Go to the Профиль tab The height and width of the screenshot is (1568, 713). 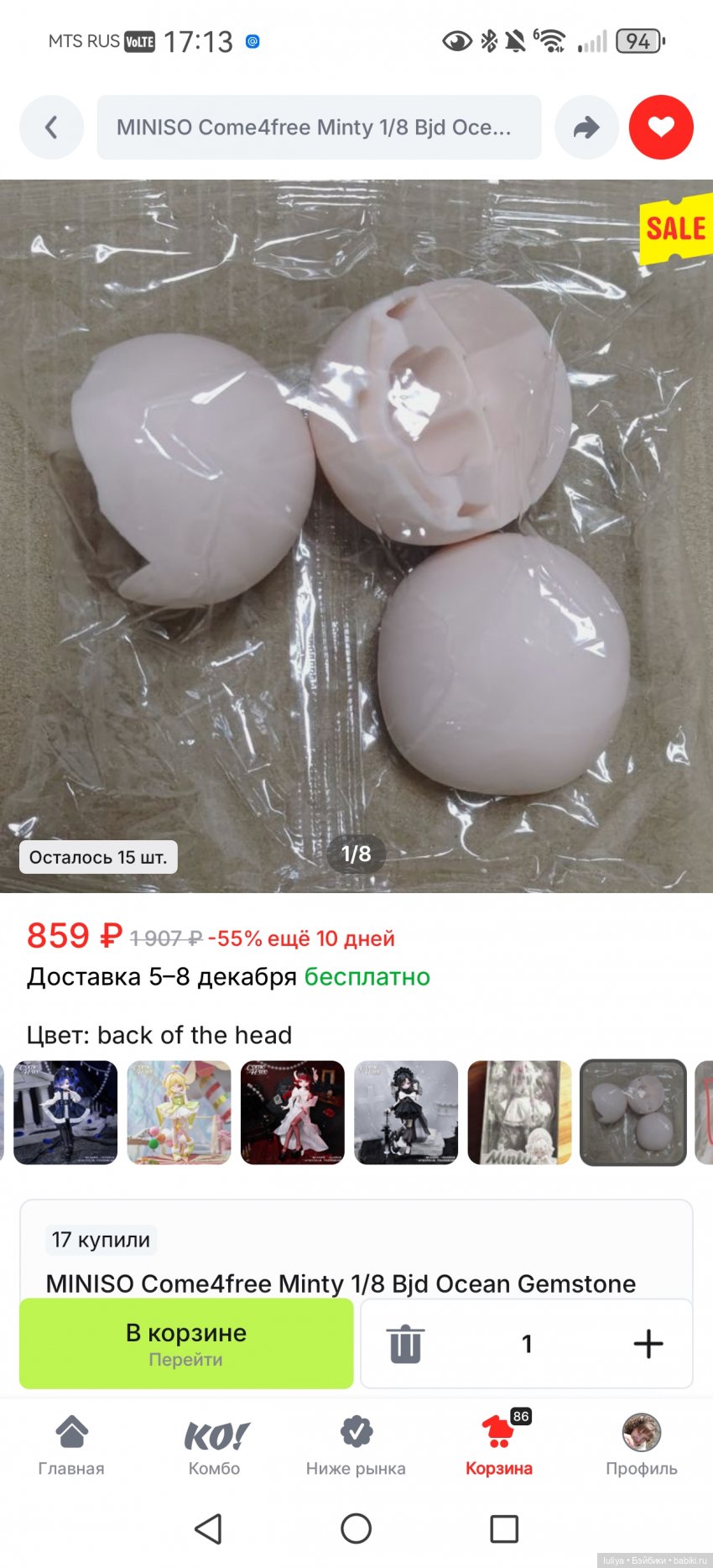(642, 1445)
